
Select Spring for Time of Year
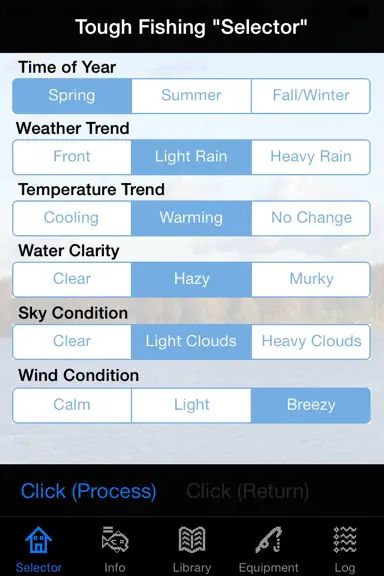[72, 96]
